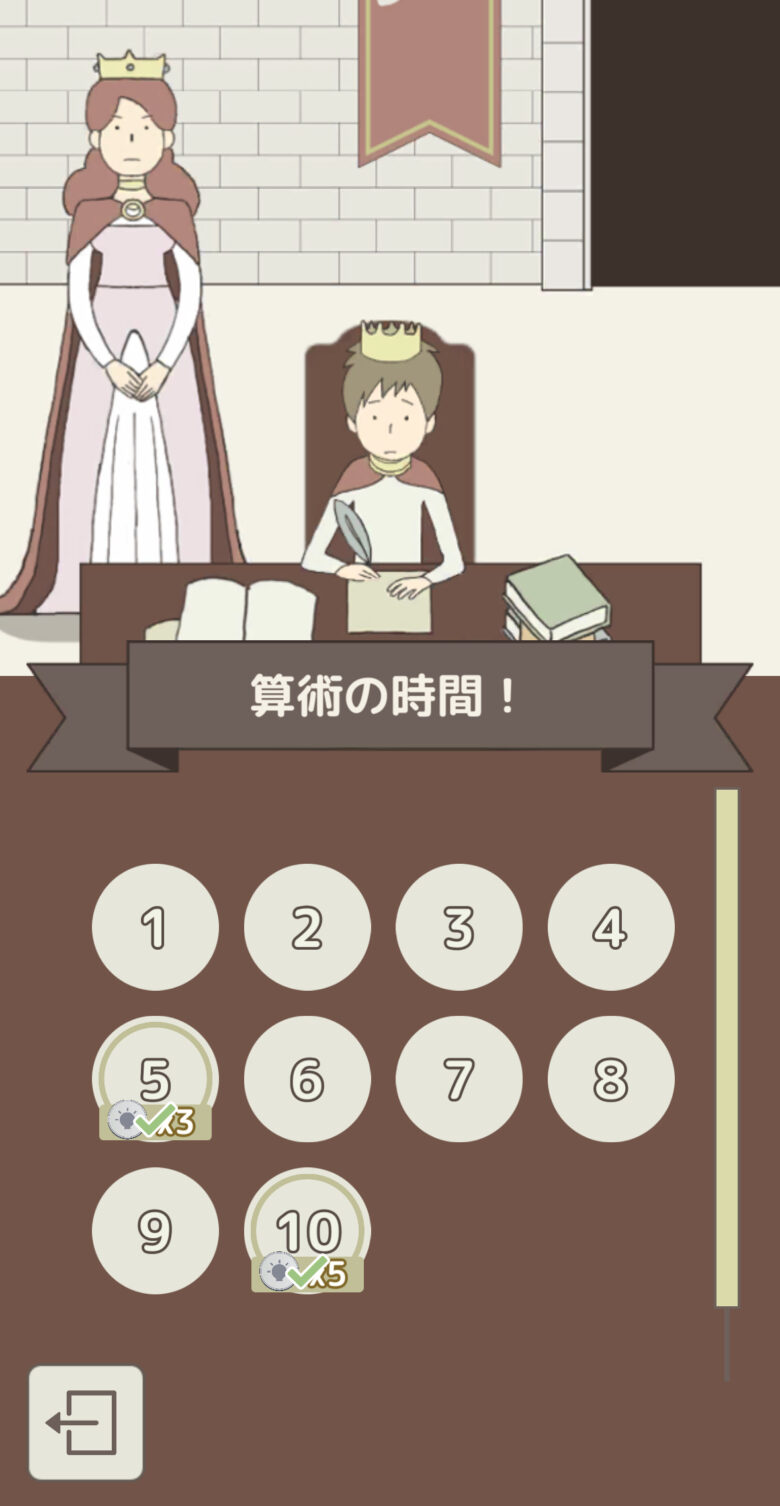Choose level 9
The width and height of the screenshot is (780, 1506).
(x=155, y=1231)
